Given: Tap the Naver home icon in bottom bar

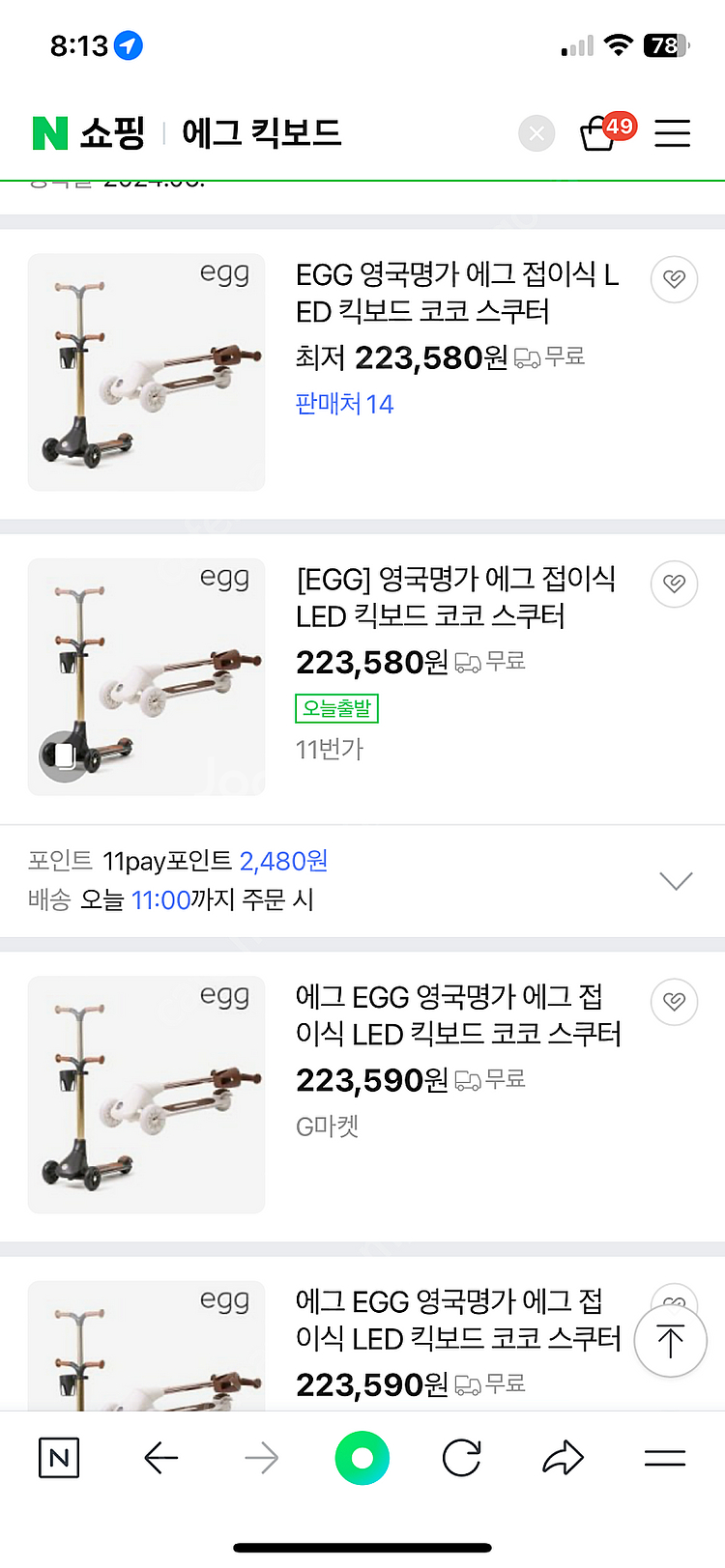Looking at the screenshot, I should (x=58, y=1458).
